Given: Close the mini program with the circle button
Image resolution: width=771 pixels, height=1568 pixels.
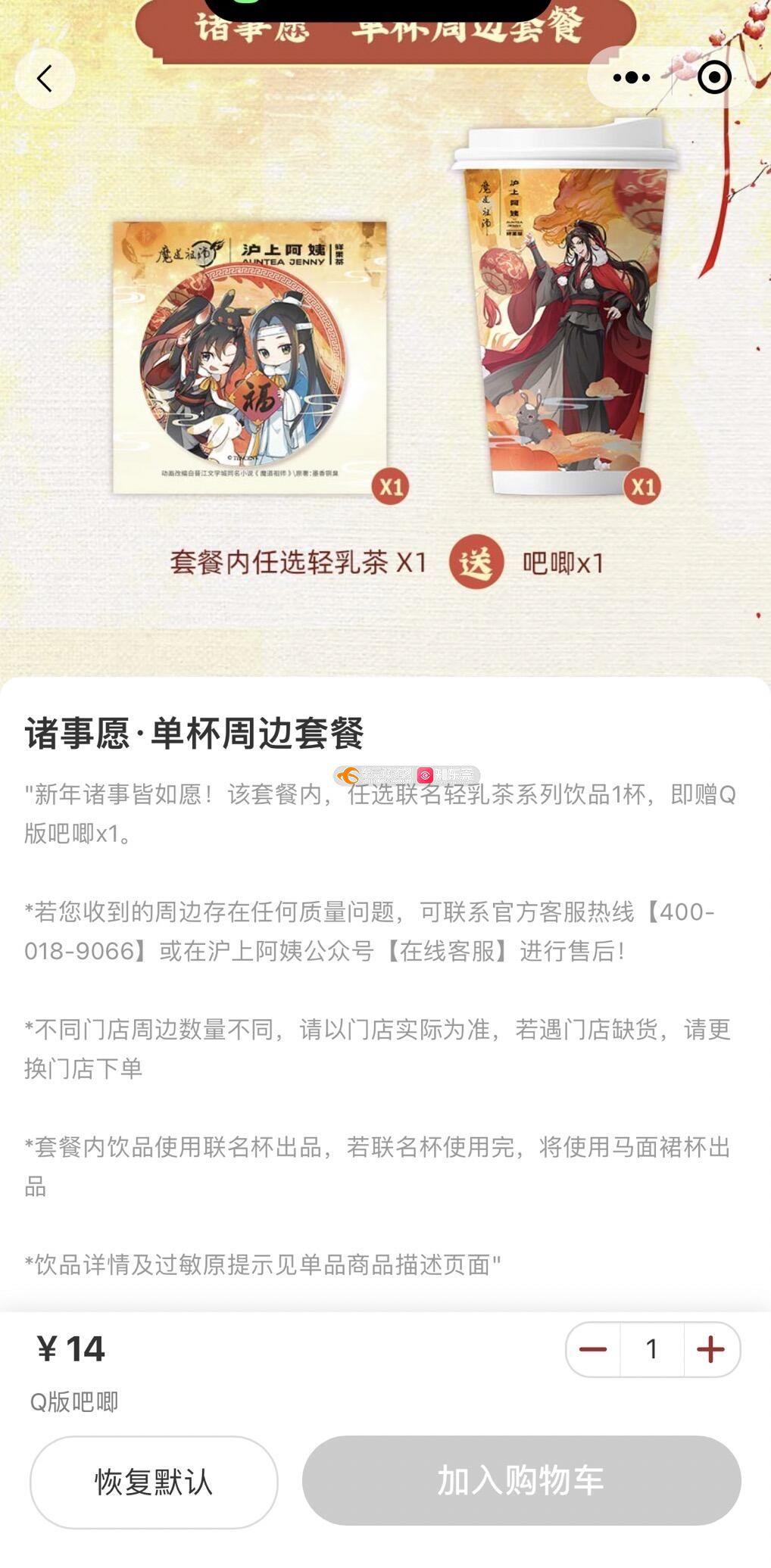Looking at the screenshot, I should 713,77.
